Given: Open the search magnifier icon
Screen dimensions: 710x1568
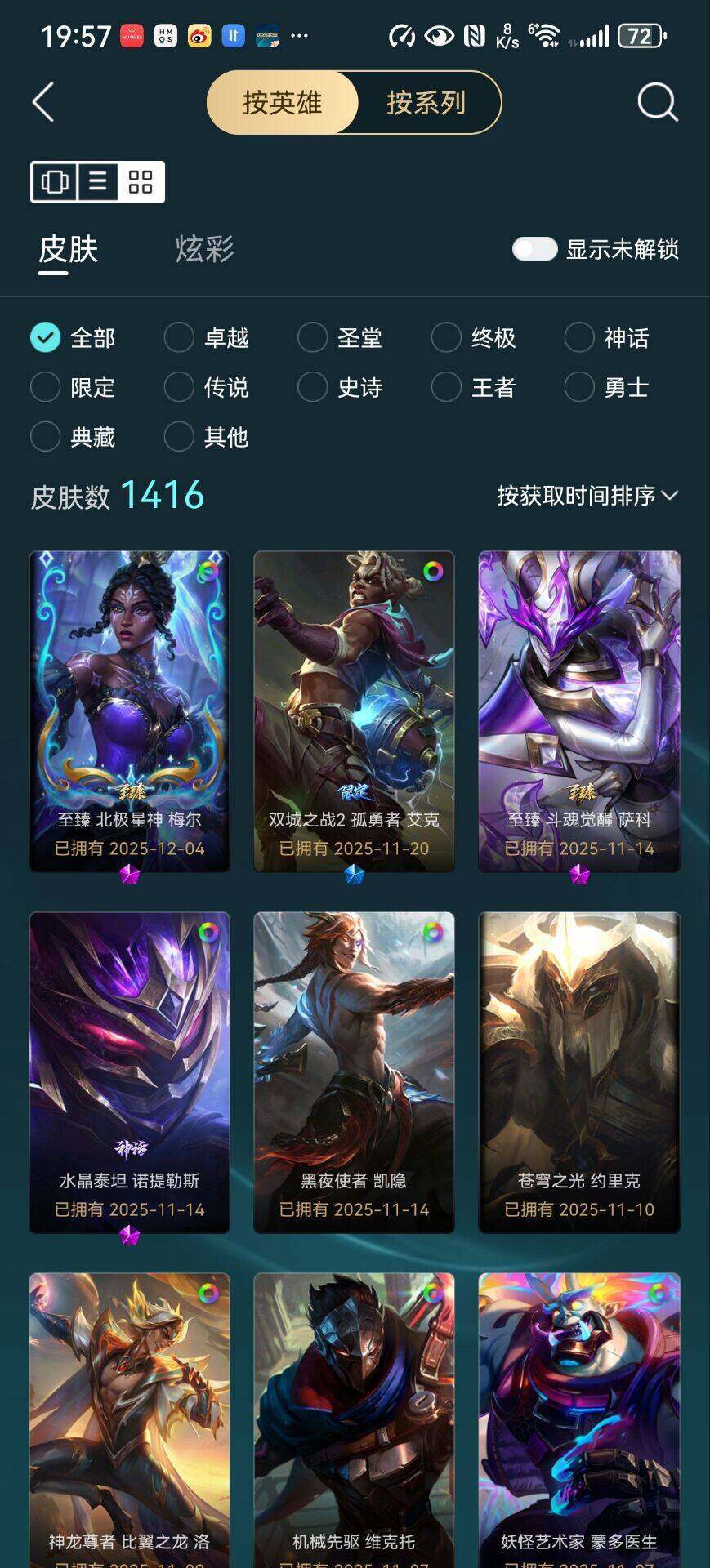Looking at the screenshot, I should tap(658, 102).
